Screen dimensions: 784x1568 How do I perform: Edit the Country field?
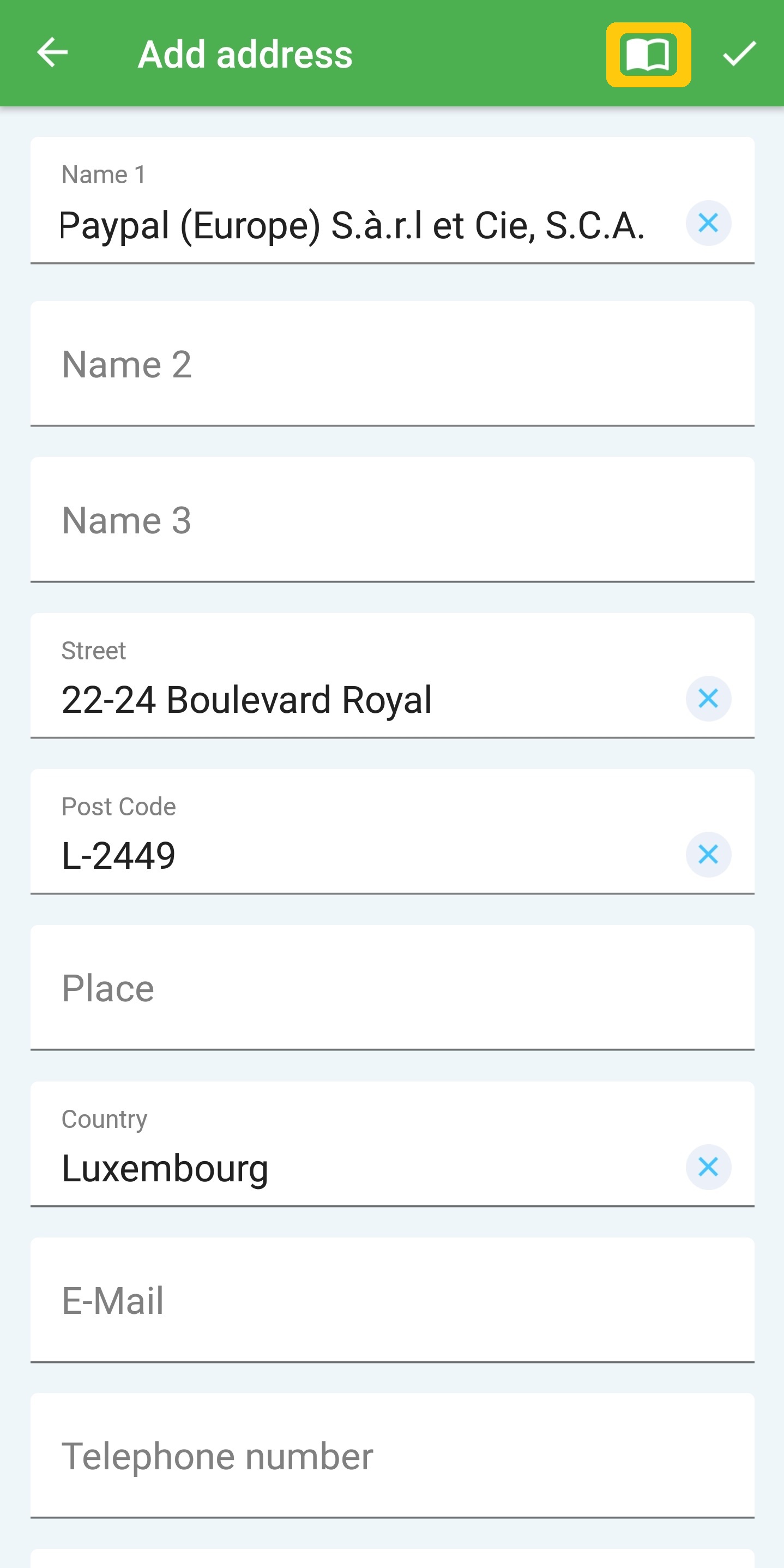click(x=351, y=1168)
